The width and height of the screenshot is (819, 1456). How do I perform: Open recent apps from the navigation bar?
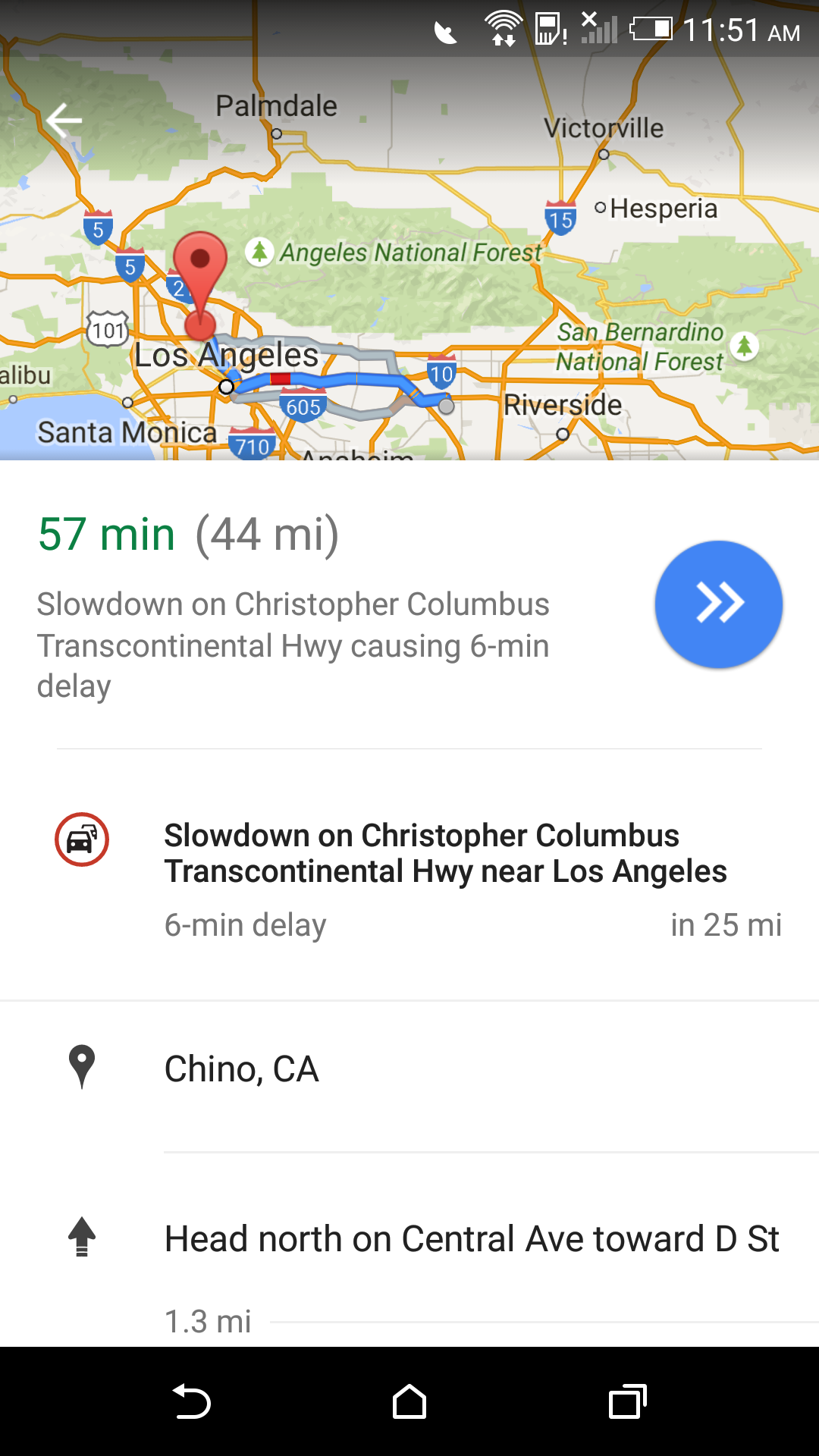[627, 1401]
